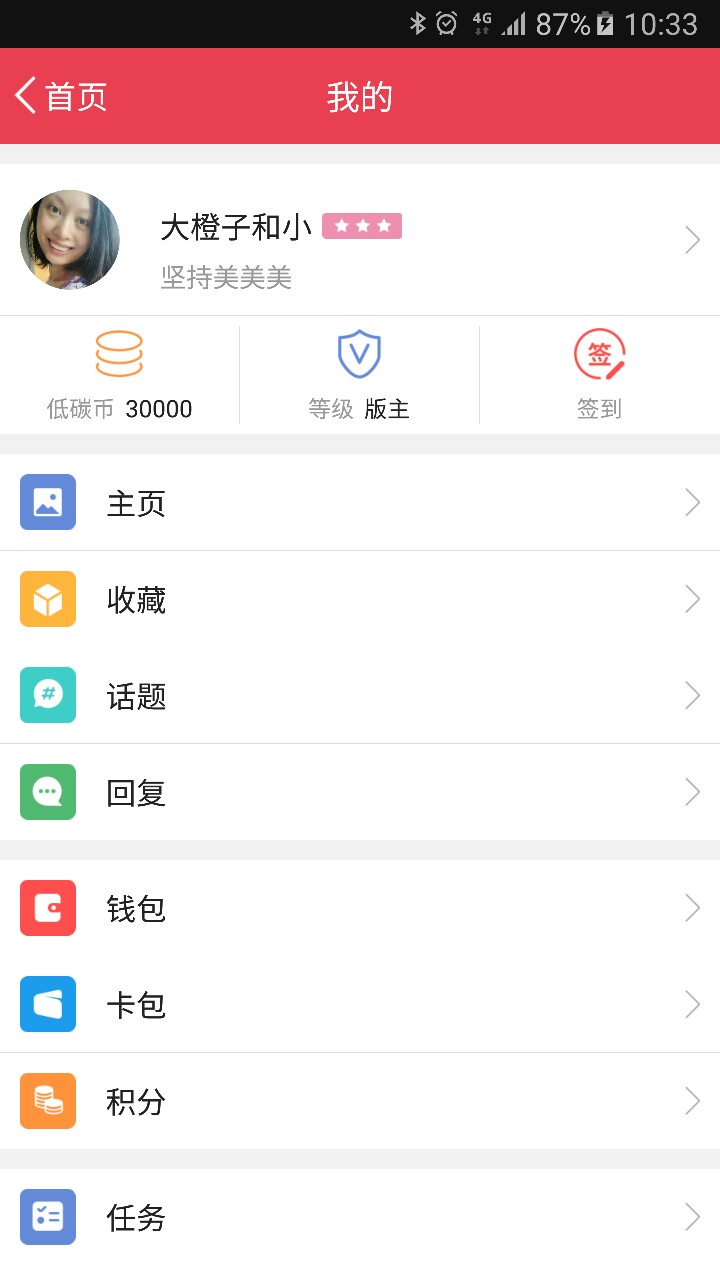Go back to 首页
Viewport: 720px width, 1280px height.
coord(61,96)
